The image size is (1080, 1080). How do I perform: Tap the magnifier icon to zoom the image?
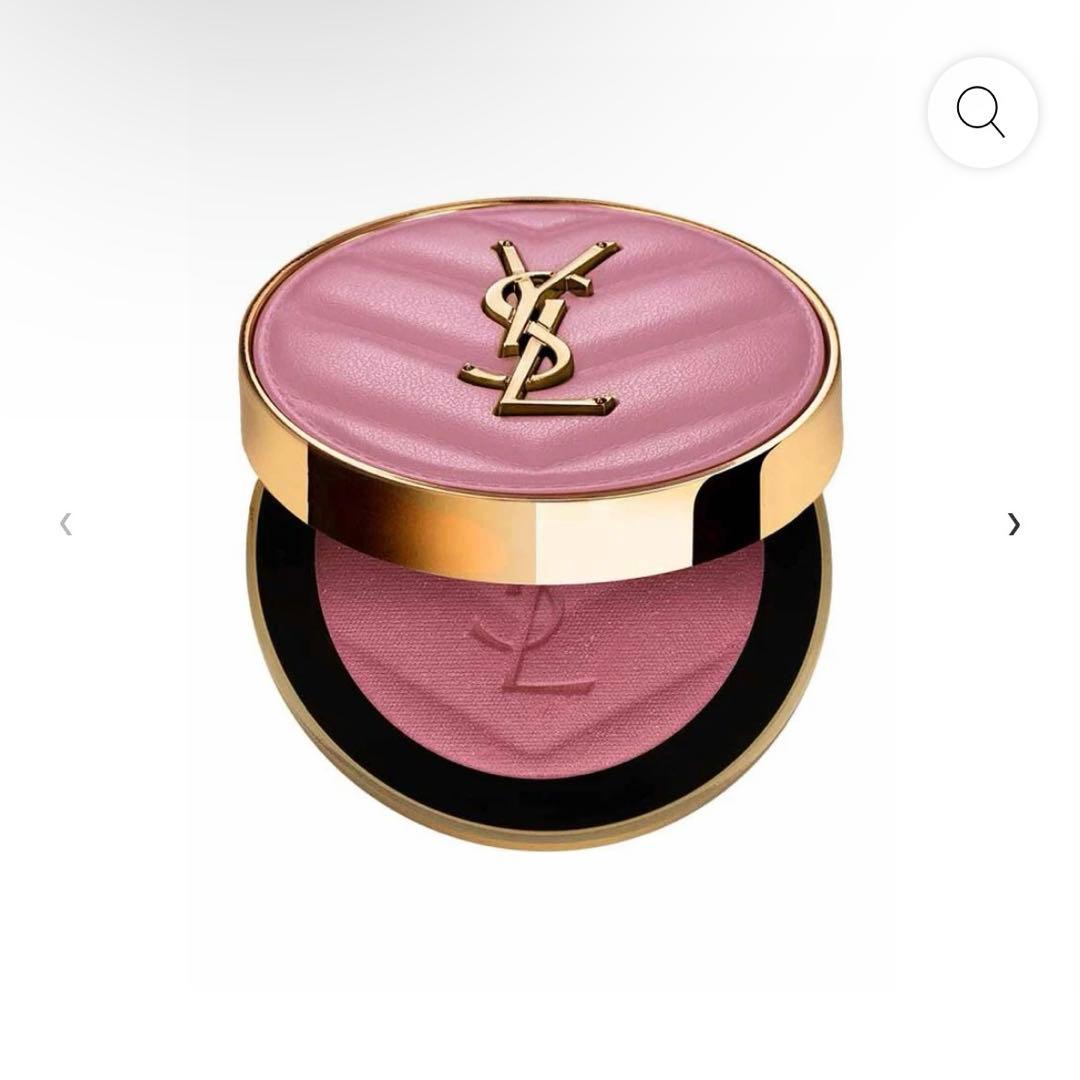(x=981, y=112)
